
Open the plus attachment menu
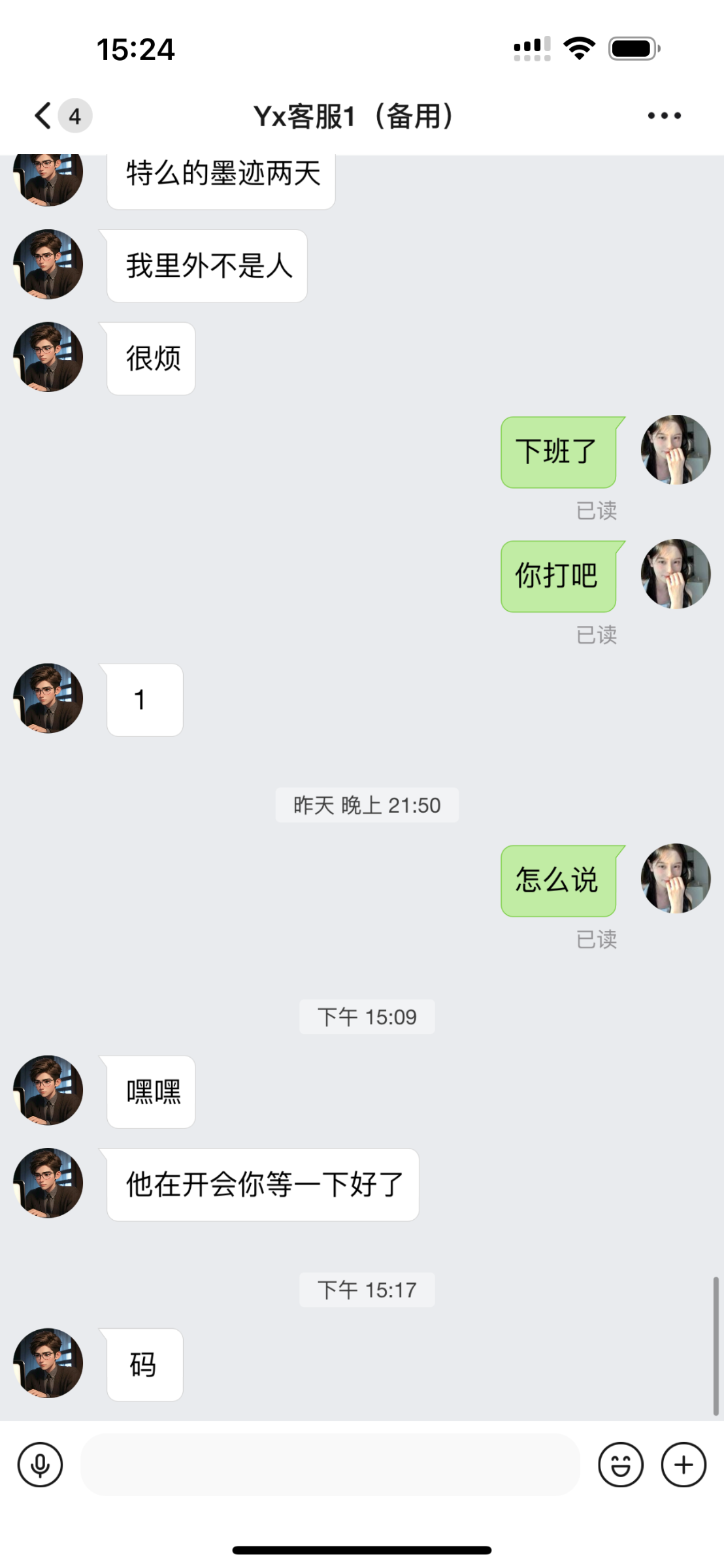click(683, 1465)
